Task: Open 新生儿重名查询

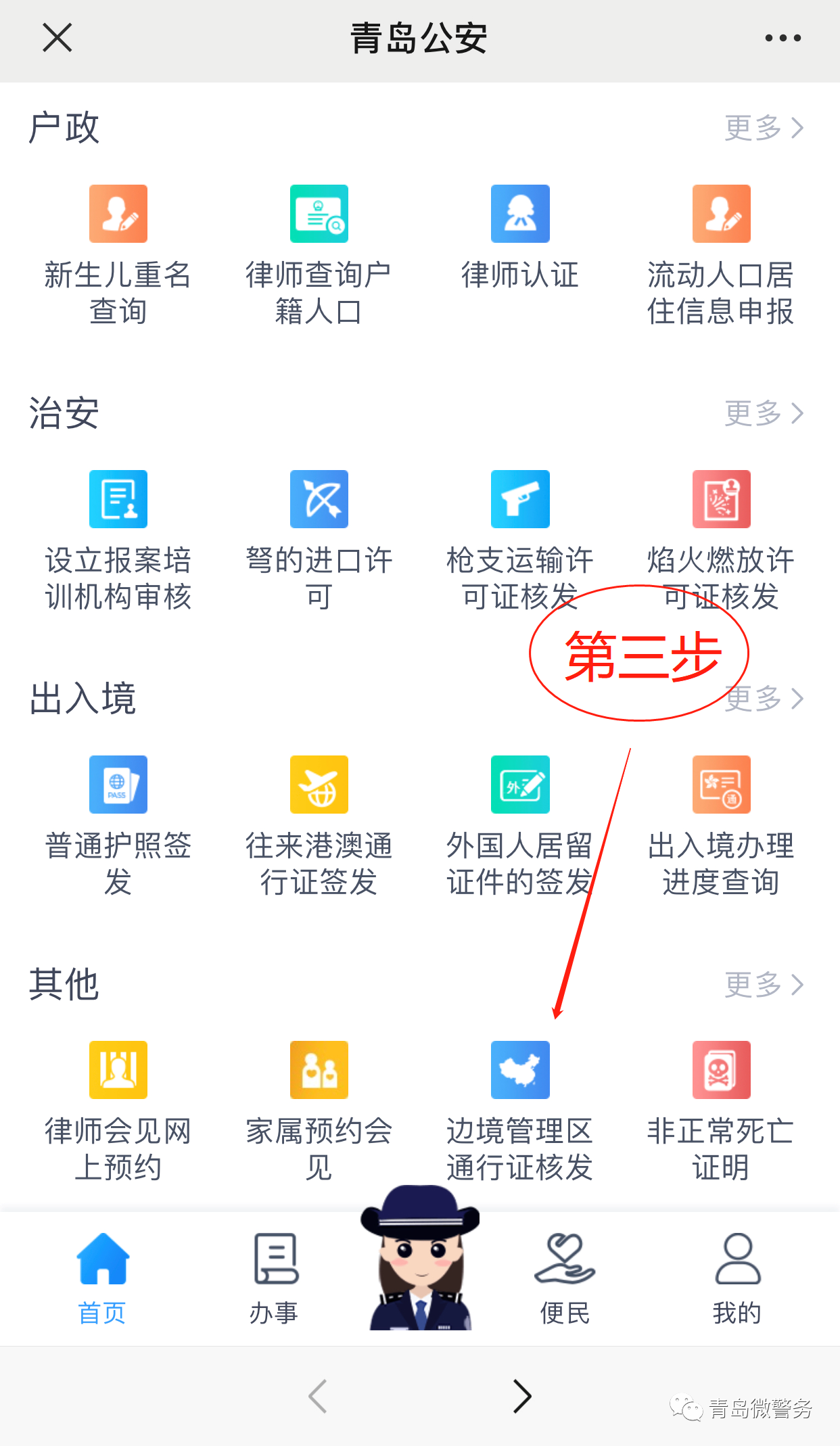Action: pyautogui.click(x=118, y=214)
